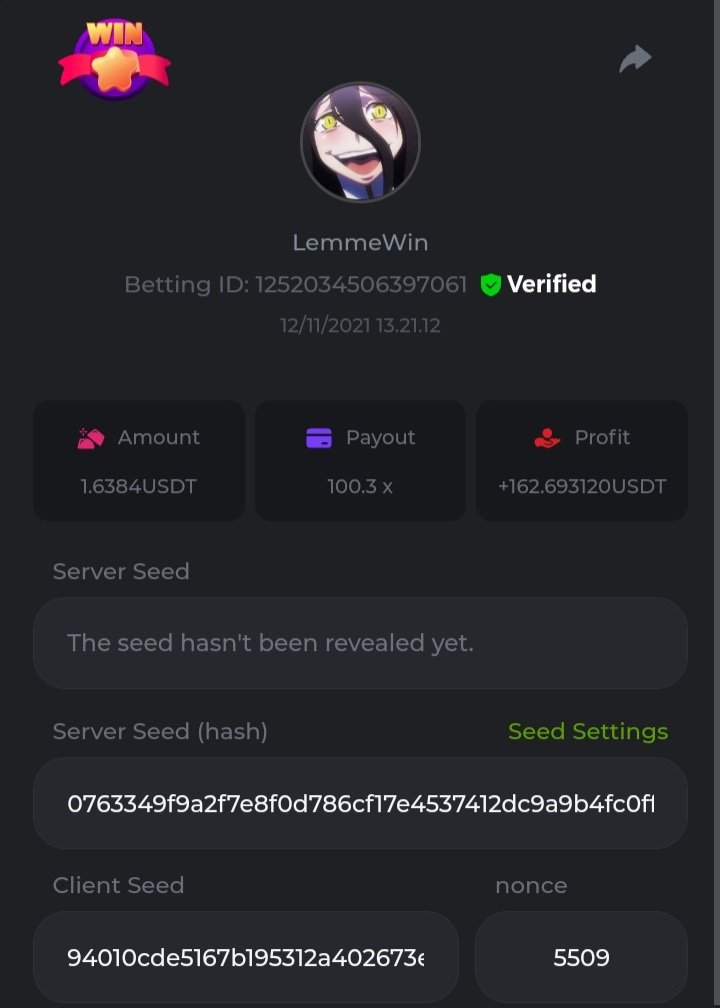Select the Client Seed field

coord(246,957)
